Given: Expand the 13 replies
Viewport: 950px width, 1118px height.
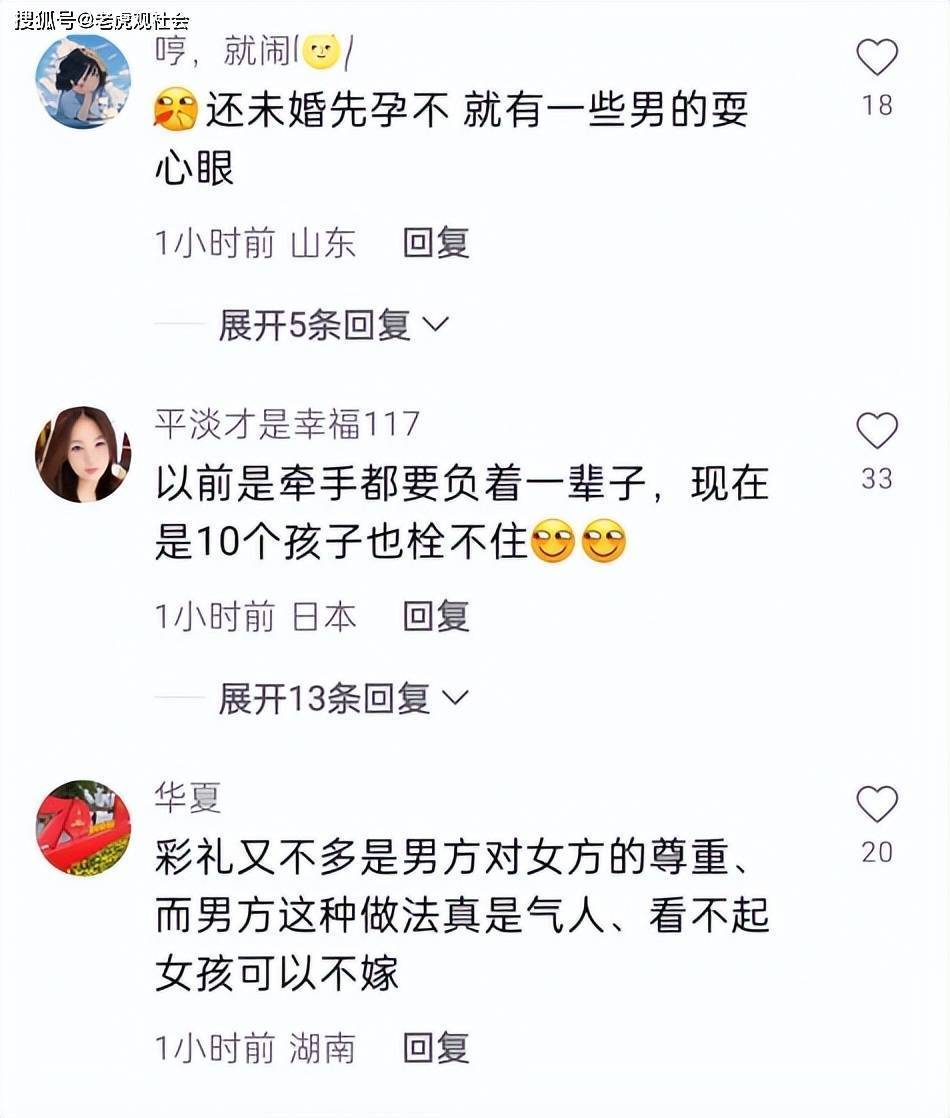Looking at the screenshot, I should [x=343, y=699].
